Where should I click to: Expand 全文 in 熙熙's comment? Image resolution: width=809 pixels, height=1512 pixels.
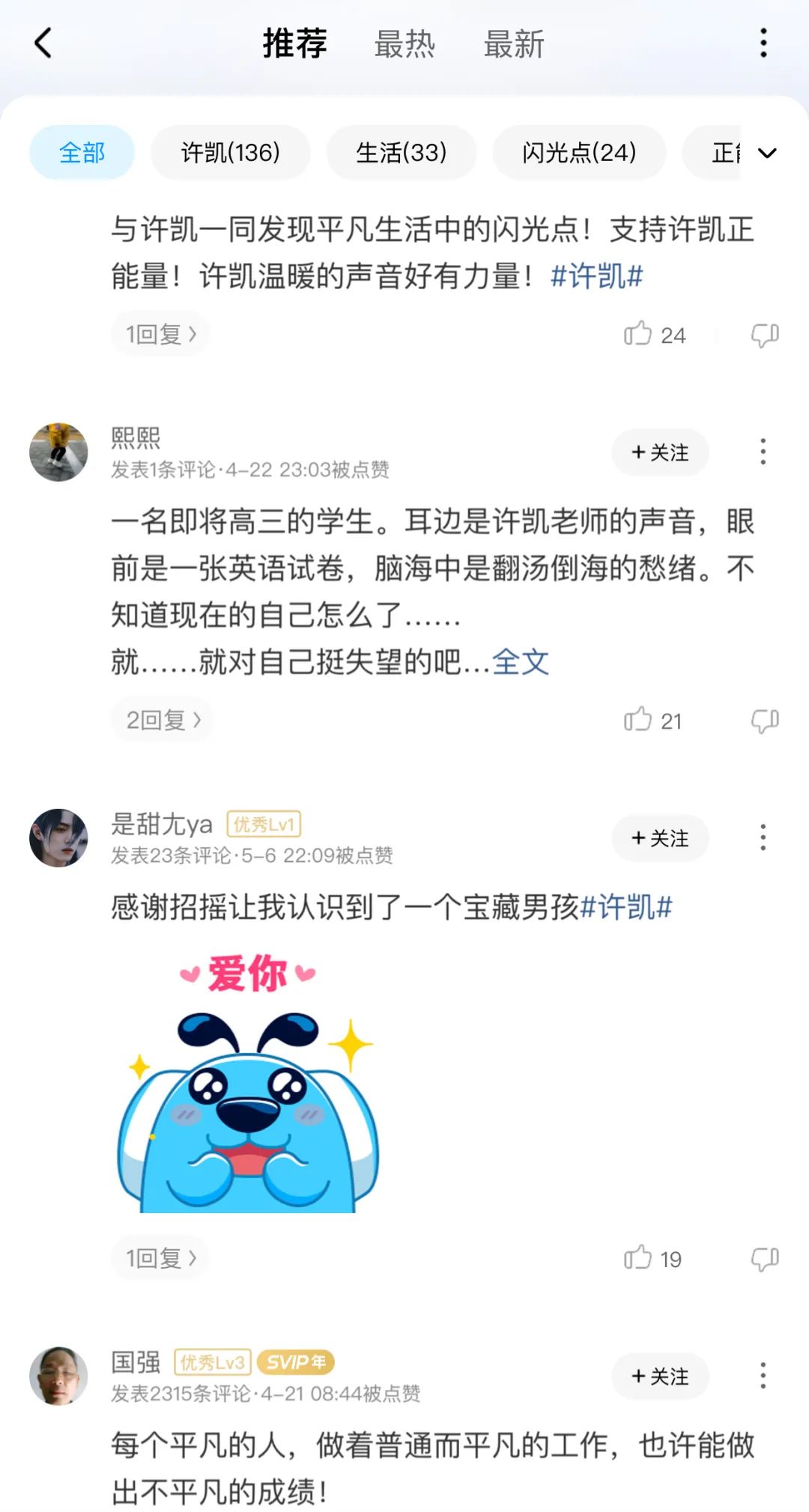tap(521, 662)
